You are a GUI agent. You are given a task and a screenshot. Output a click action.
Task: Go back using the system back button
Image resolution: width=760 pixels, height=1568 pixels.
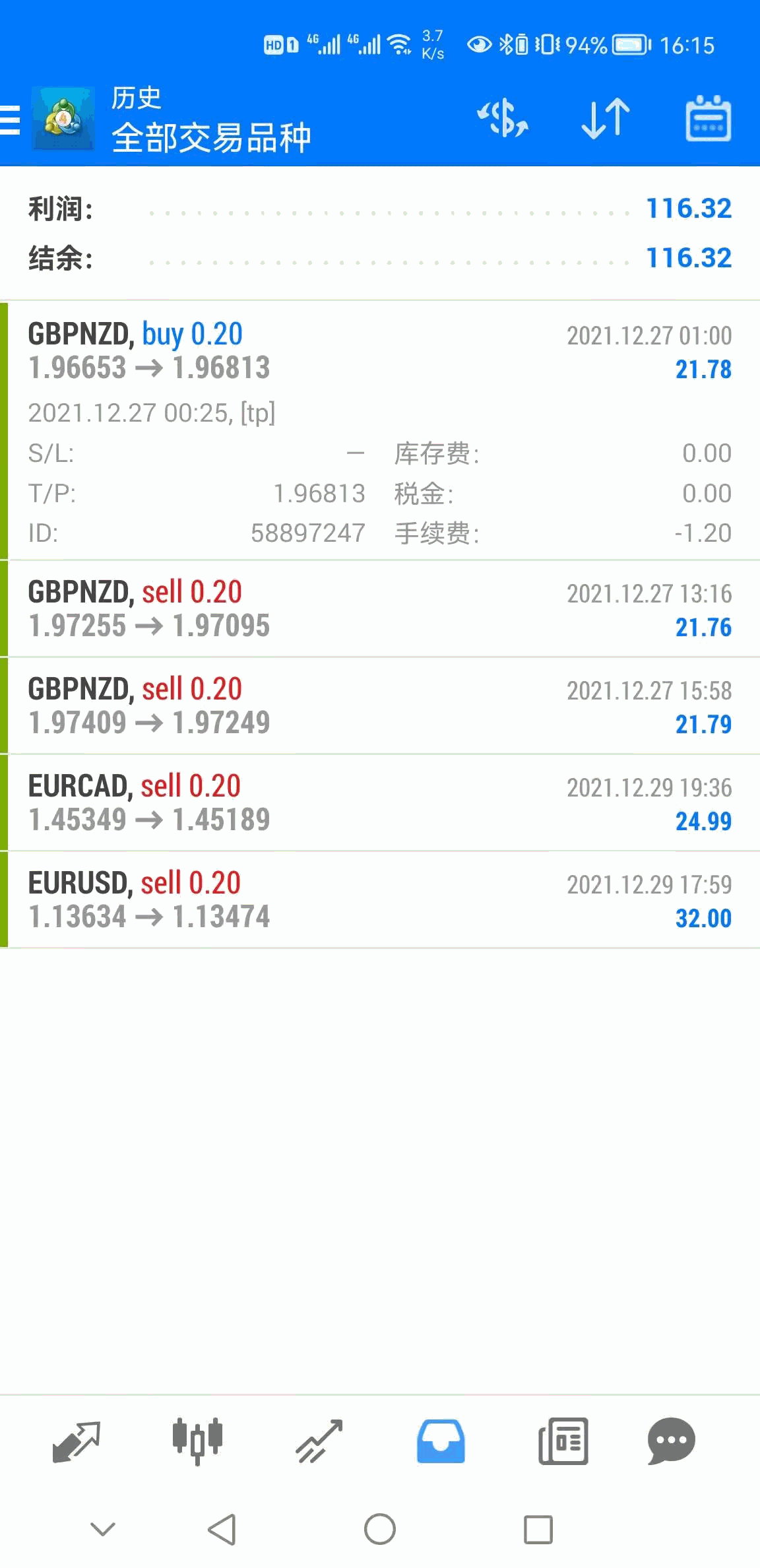[x=222, y=1529]
